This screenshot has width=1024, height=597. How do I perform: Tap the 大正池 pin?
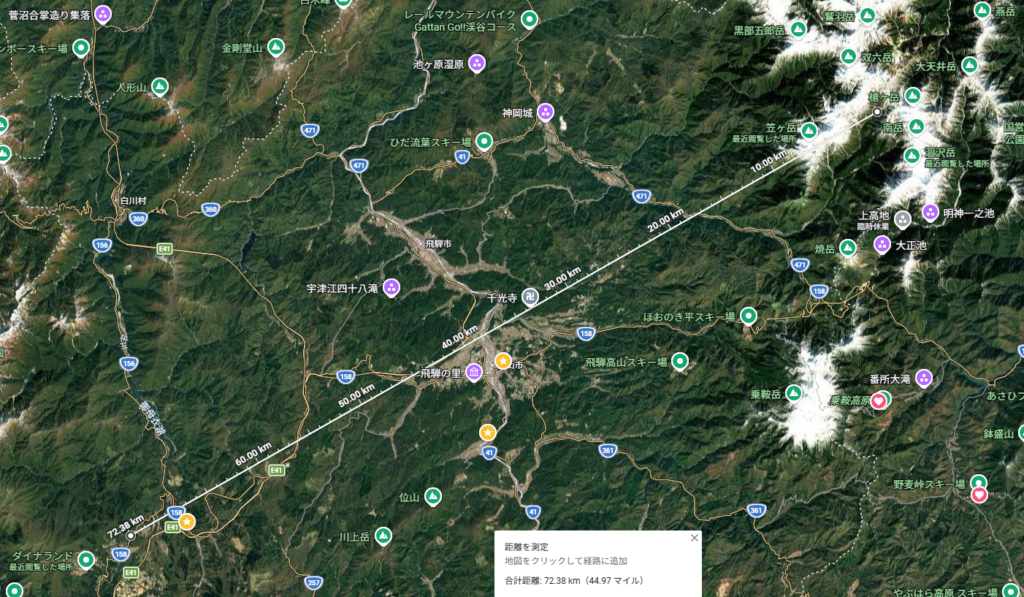coord(882,244)
